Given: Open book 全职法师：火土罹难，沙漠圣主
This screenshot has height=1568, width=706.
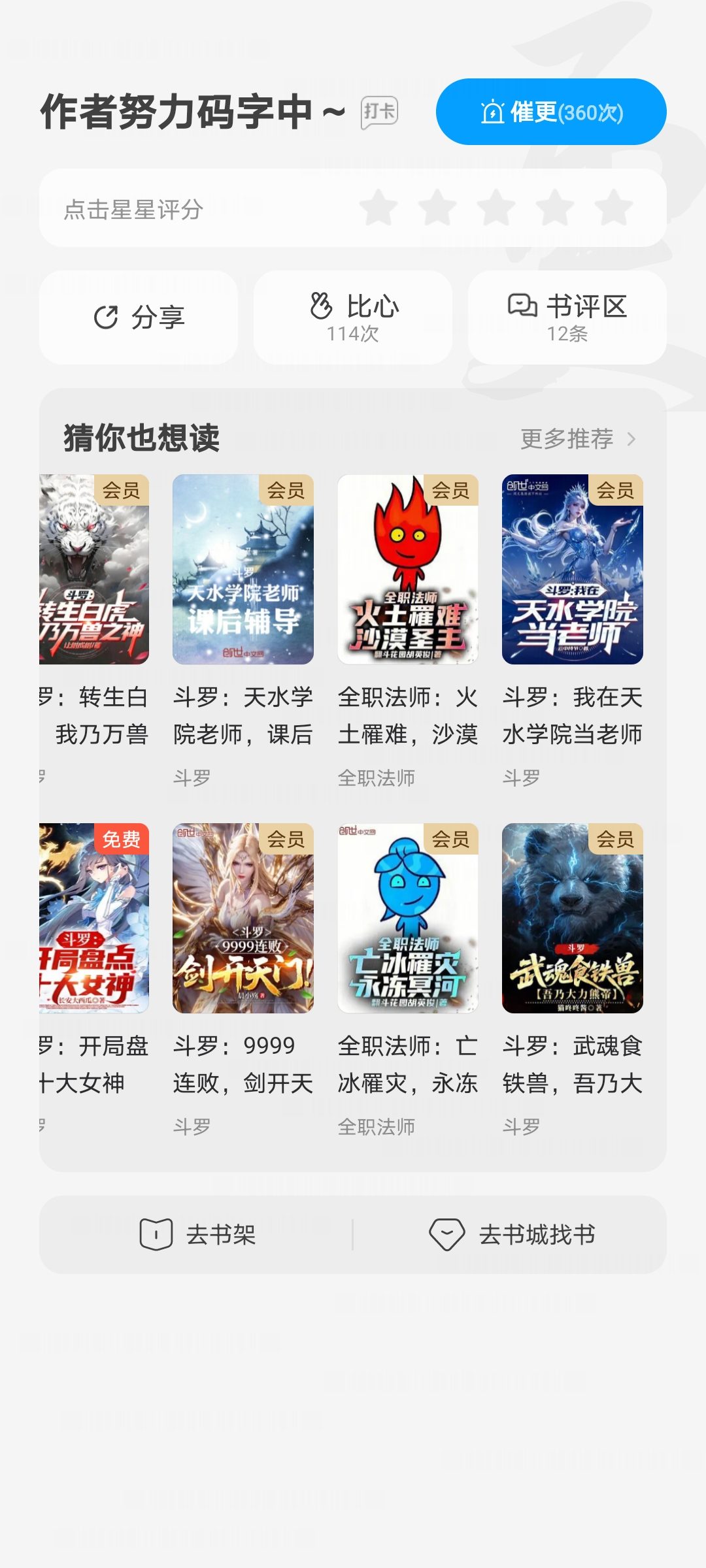Looking at the screenshot, I should pos(408,570).
